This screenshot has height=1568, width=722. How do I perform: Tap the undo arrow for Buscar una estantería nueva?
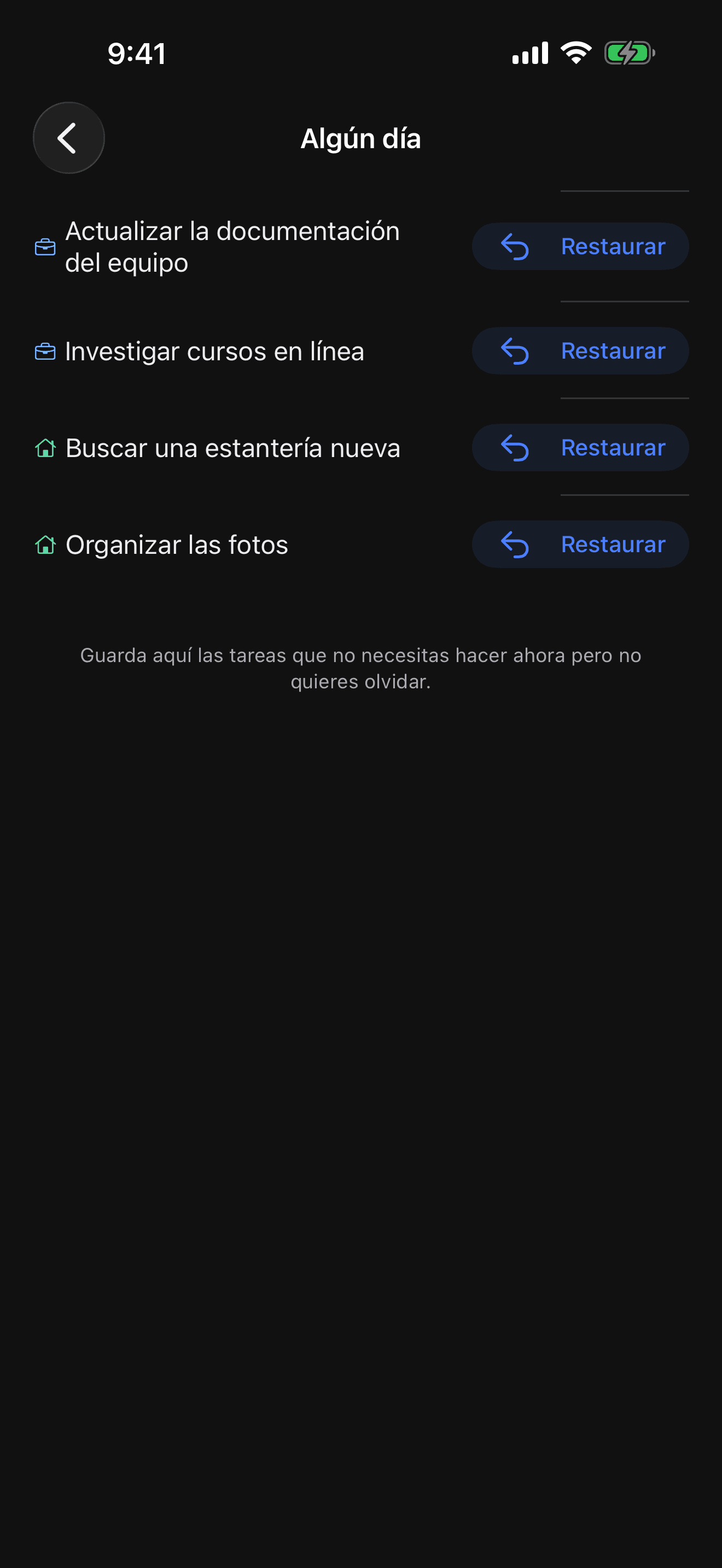point(515,447)
